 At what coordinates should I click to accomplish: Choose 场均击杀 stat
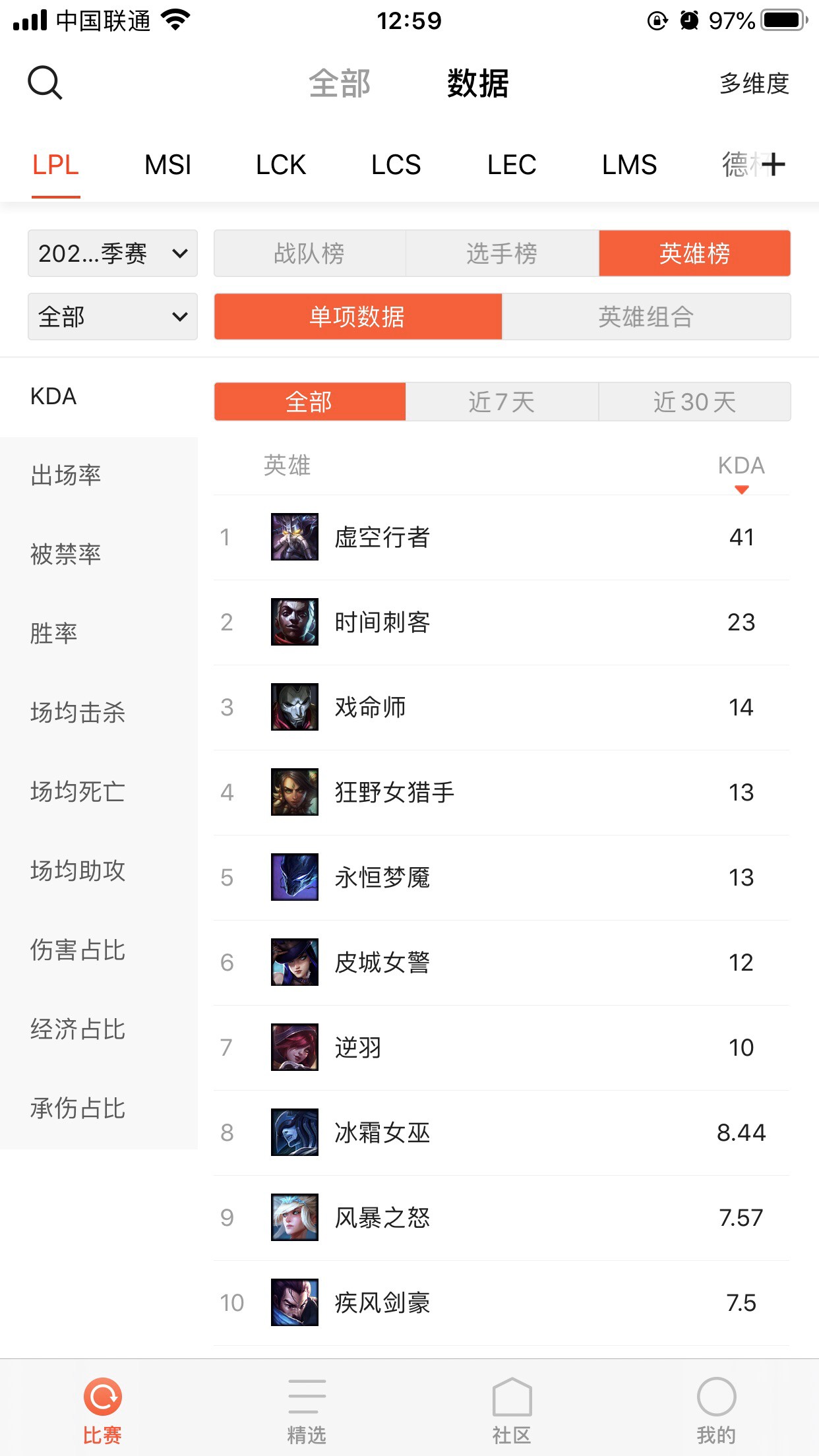click(x=78, y=713)
